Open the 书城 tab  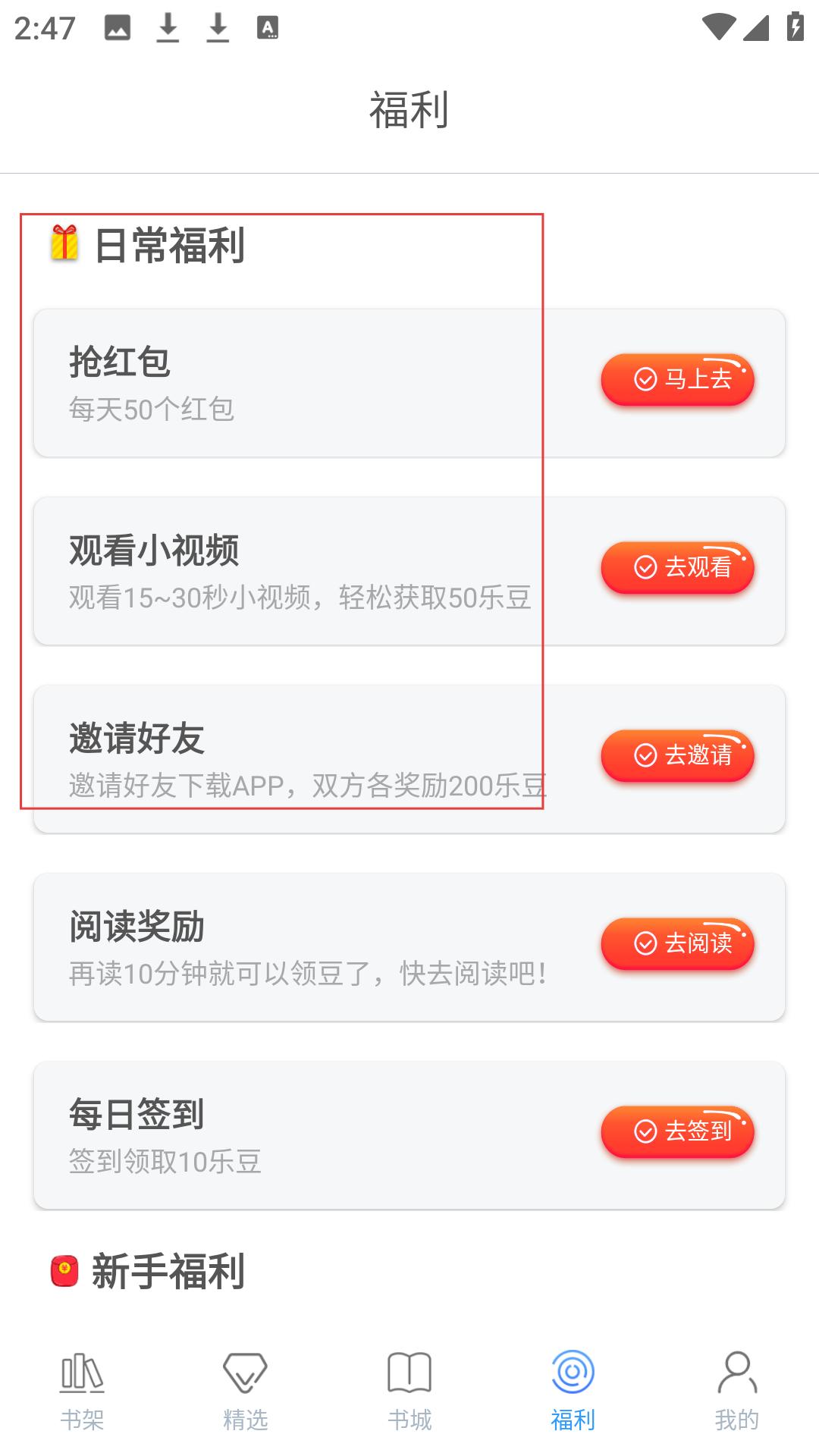pyautogui.click(x=409, y=1391)
